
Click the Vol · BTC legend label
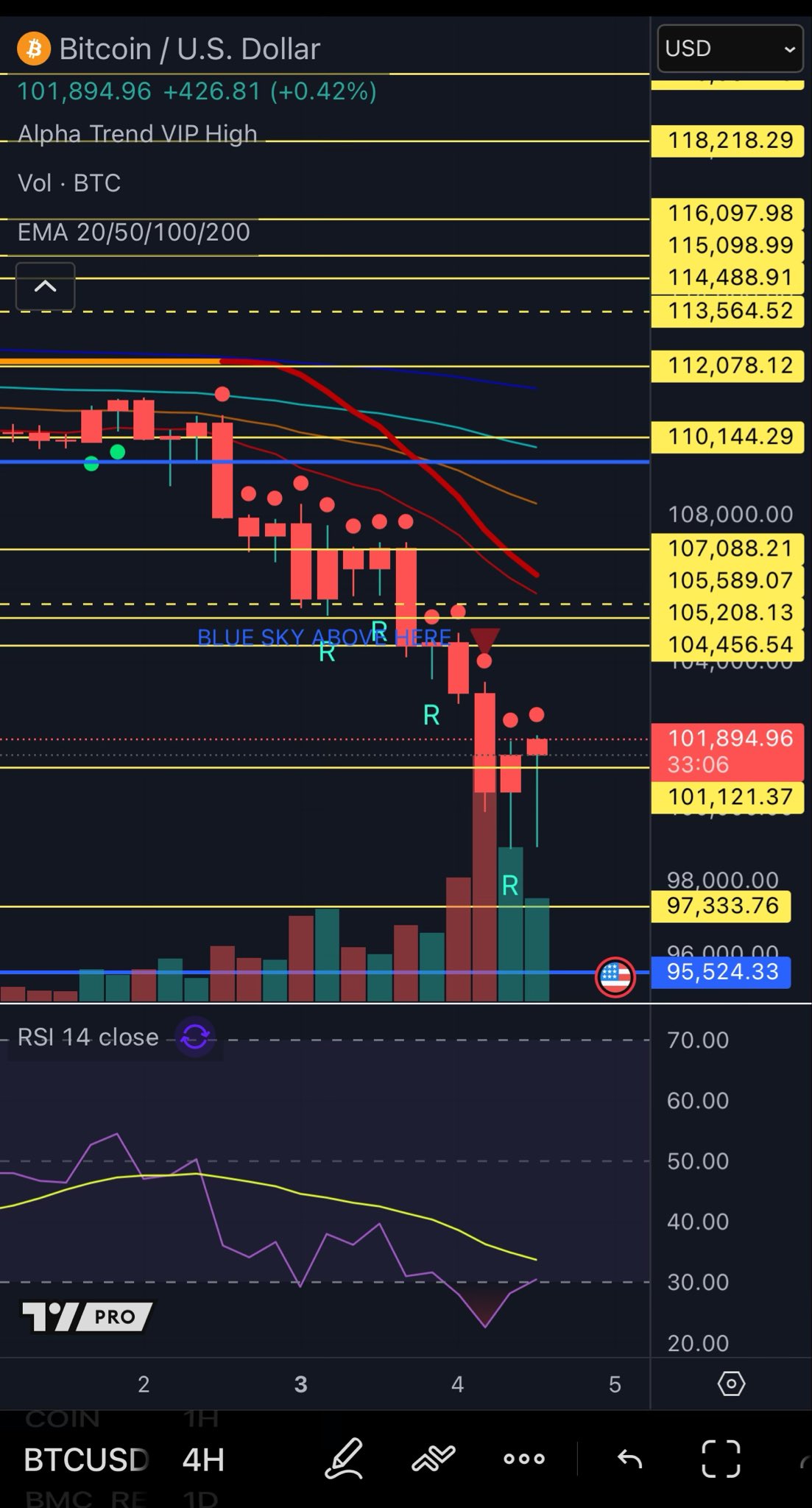point(70,183)
